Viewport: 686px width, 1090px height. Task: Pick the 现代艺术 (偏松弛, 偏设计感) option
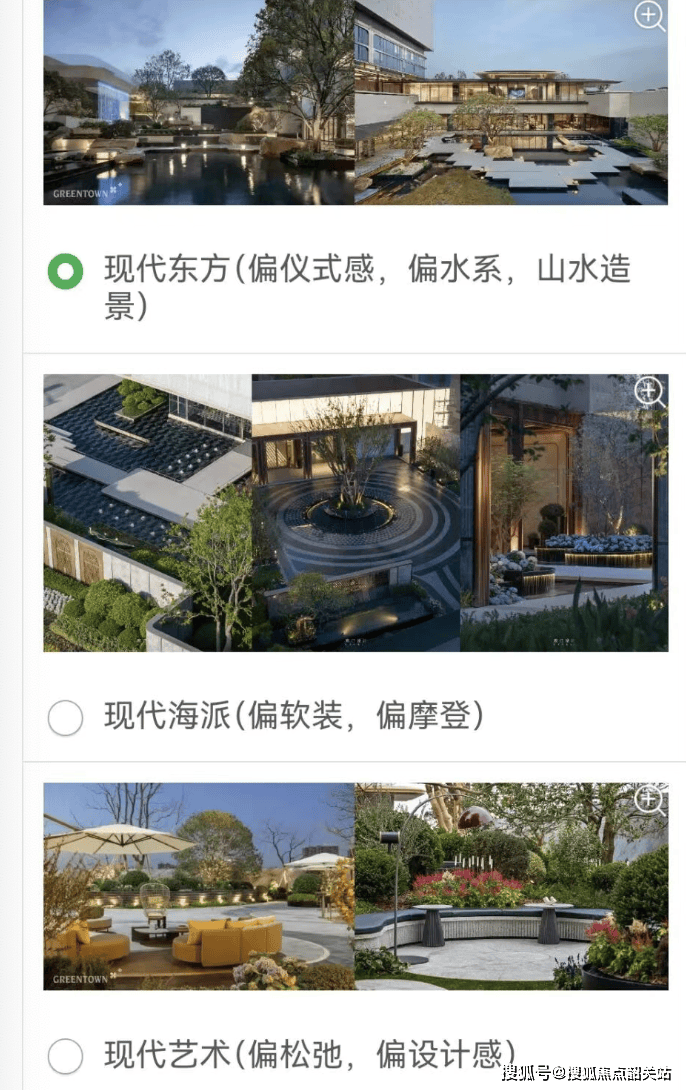pyautogui.click(x=66, y=1056)
